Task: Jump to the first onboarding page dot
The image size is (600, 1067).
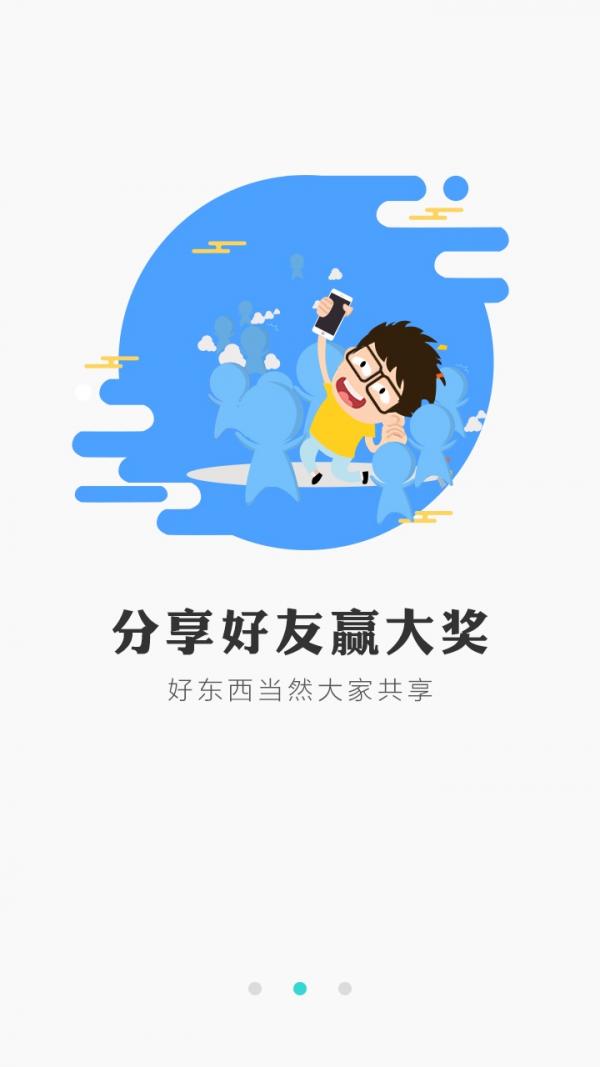Action: [255, 988]
